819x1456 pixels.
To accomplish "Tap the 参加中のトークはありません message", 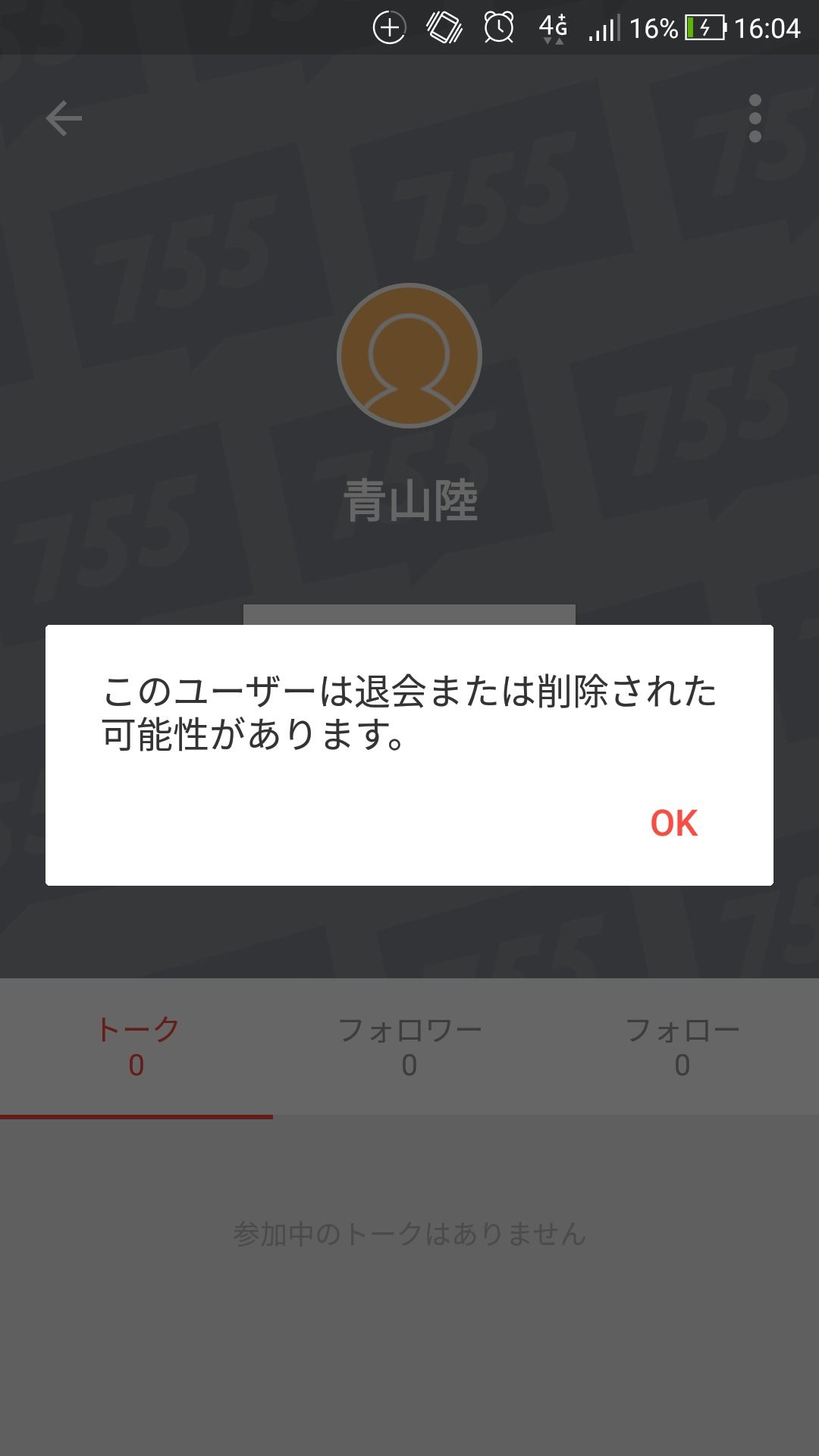I will (408, 1228).
